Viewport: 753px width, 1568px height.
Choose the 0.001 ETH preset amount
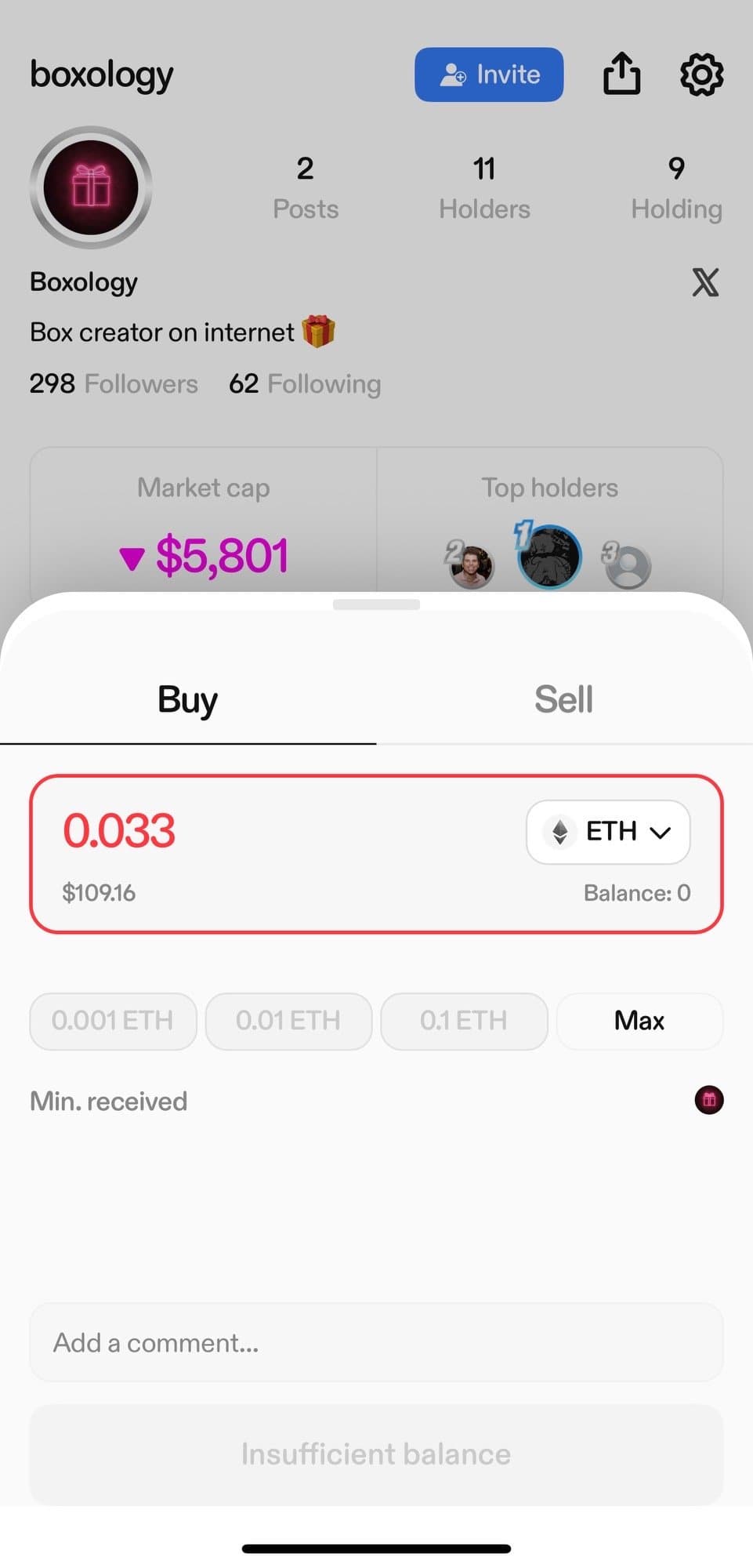click(113, 1021)
